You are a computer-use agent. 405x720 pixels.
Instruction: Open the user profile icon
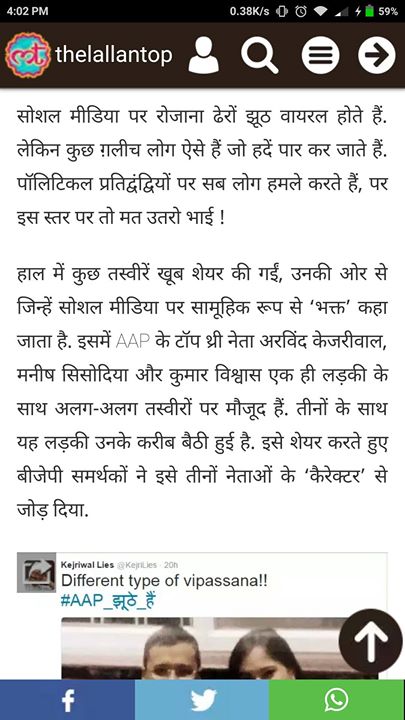coord(204,55)
